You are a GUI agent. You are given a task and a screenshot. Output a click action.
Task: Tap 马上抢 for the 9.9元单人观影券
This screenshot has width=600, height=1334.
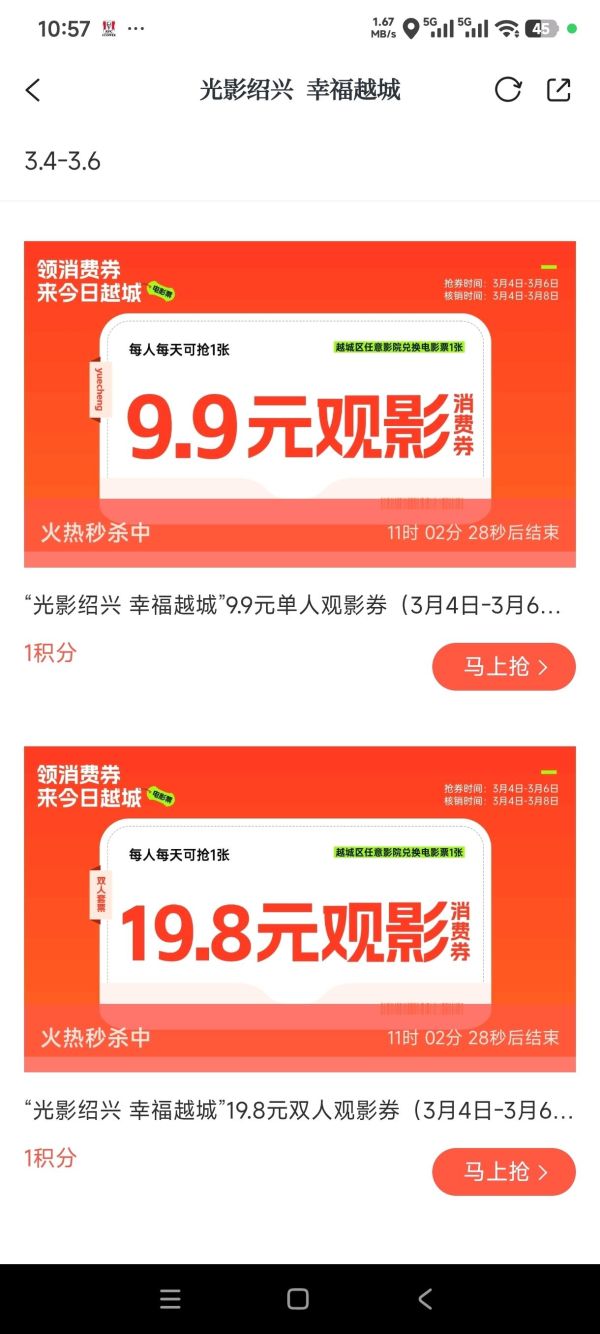pyautogui.click(x=503, y=667)
